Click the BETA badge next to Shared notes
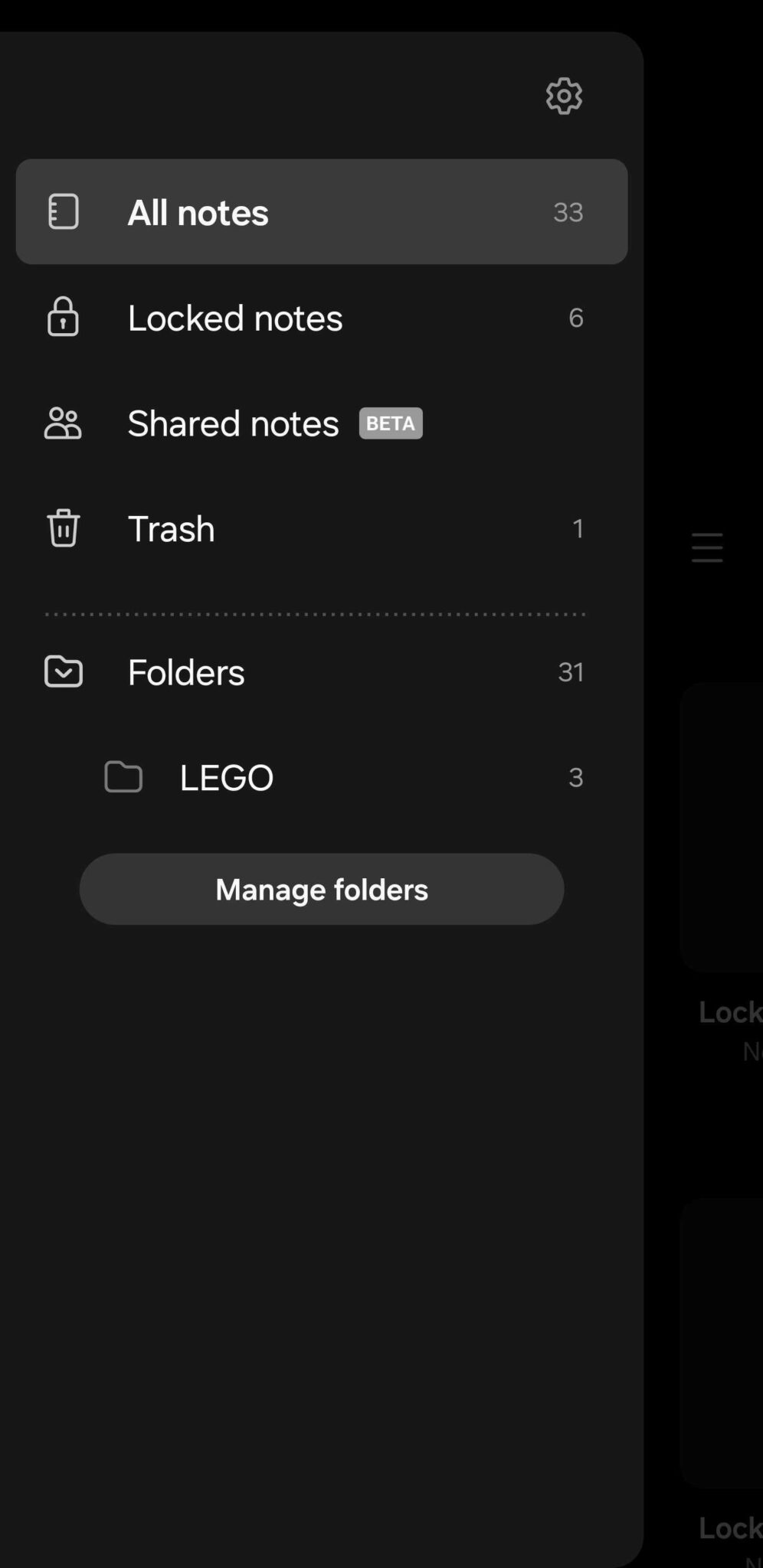763x1568 pixels. click(390, 423)
